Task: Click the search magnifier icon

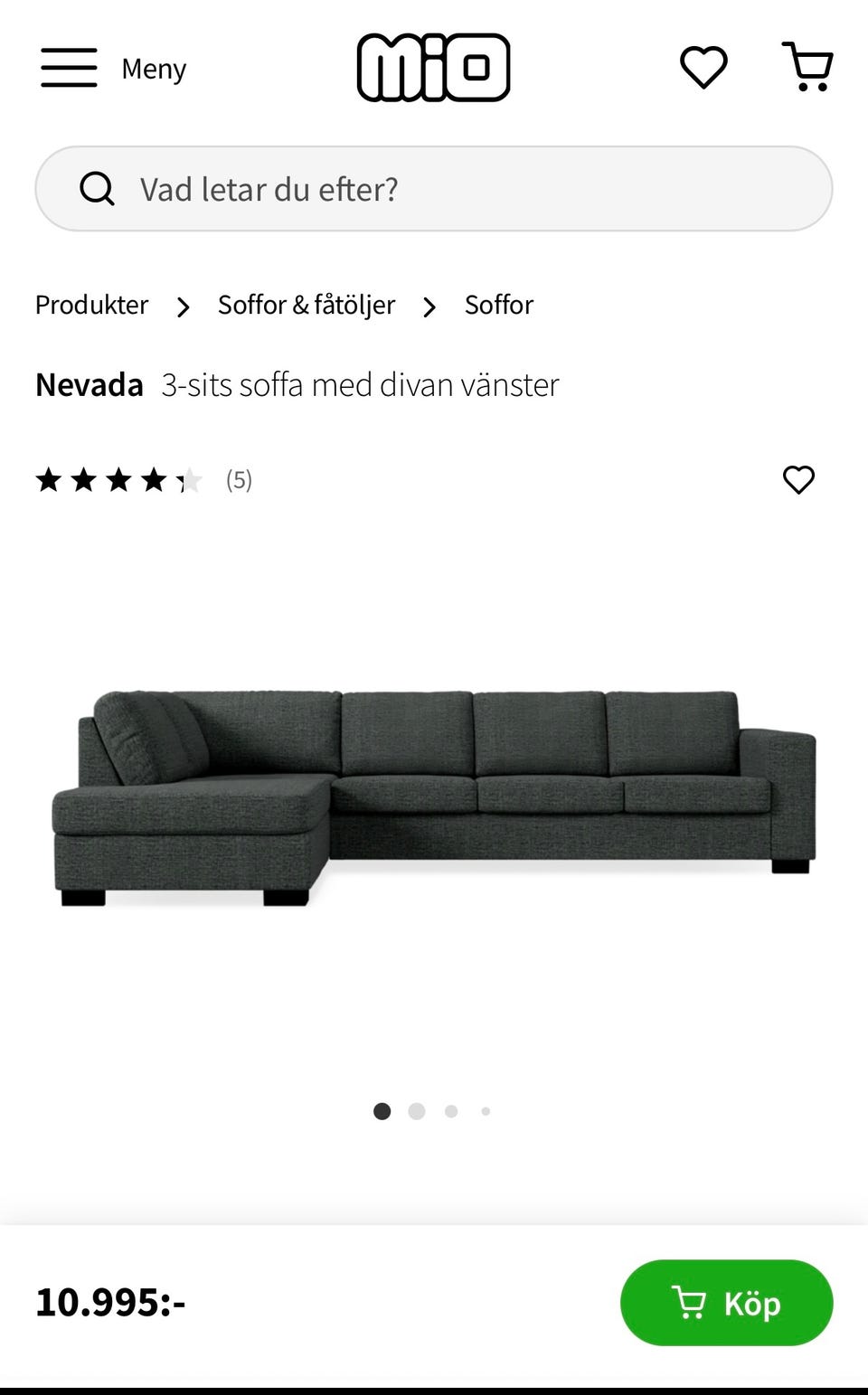Action: tap(97, 189)
